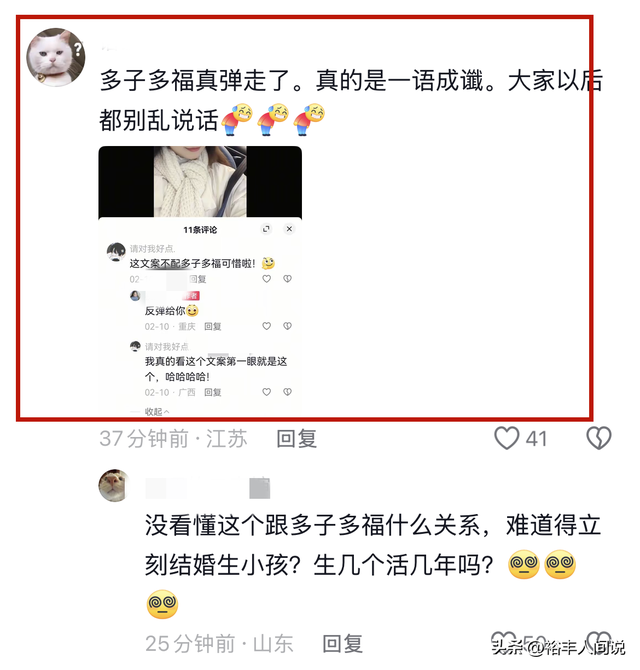Viewport: 640px width, 670px height.
Task: Reply to the 37分钟前 江苏 comment
Action: [296, 438]
